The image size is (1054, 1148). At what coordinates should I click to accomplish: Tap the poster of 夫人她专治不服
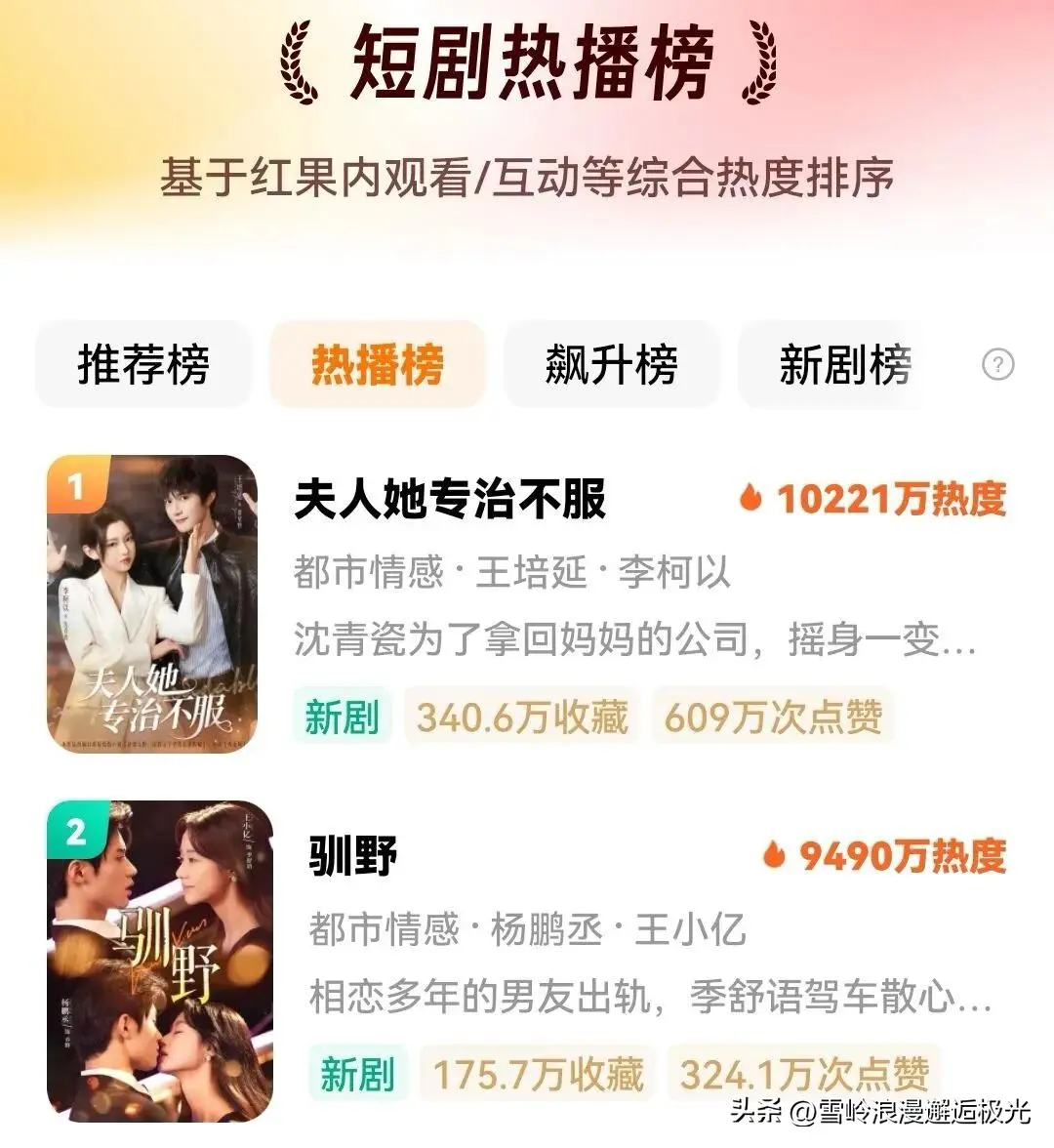152,604
